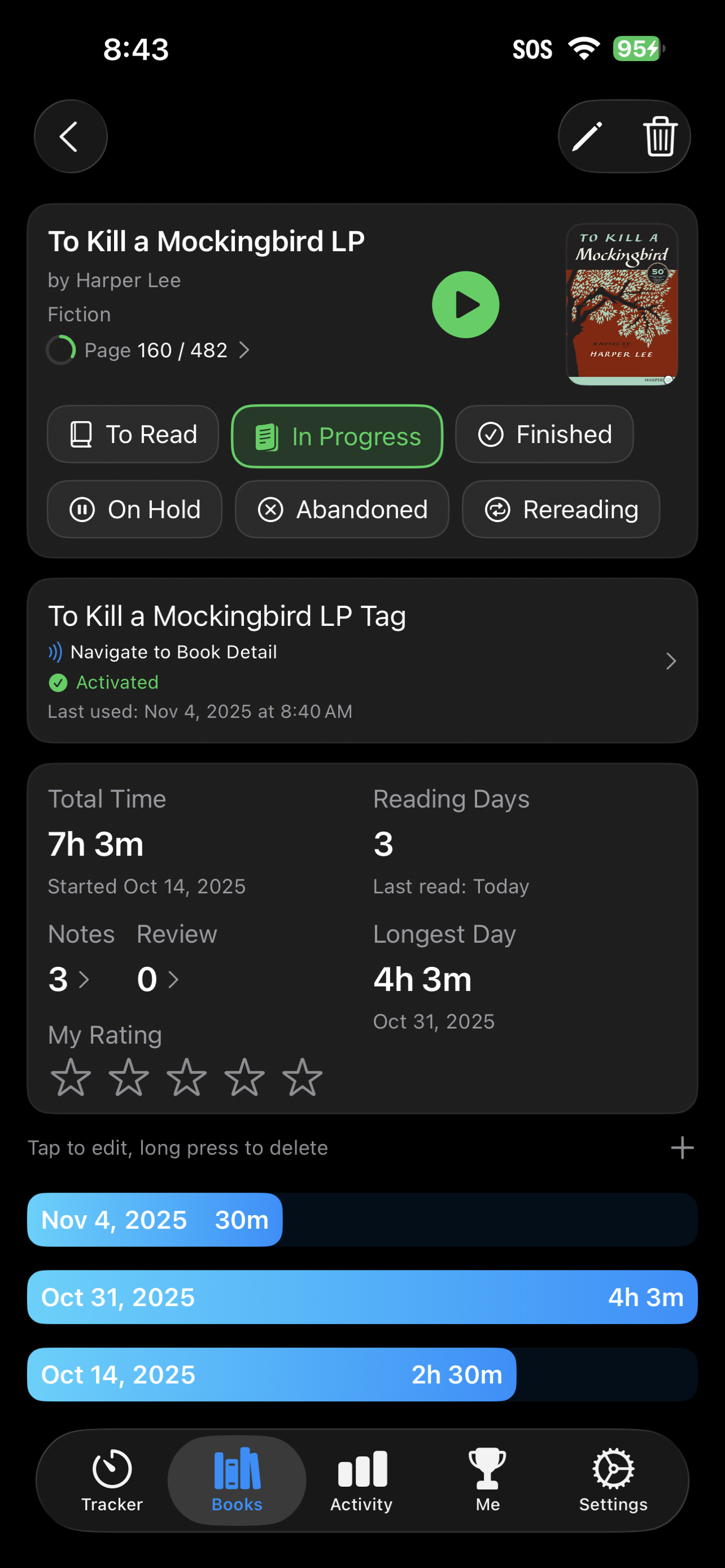Screen dimensions: 725x1568
Task: Expand the Notes count chevron
Action: click(x=85, y=979)
